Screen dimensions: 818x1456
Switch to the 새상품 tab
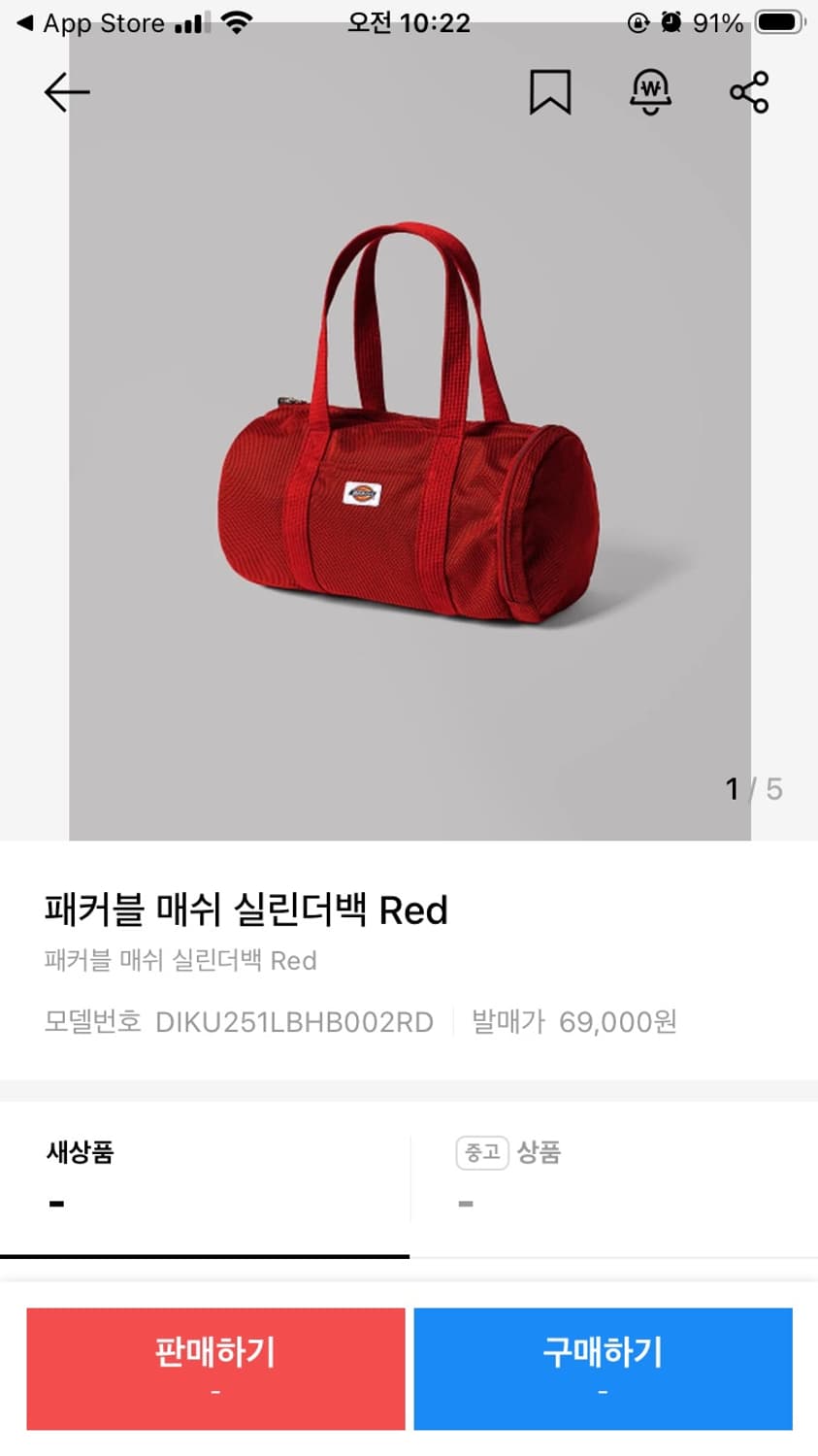click(81, 1153)
